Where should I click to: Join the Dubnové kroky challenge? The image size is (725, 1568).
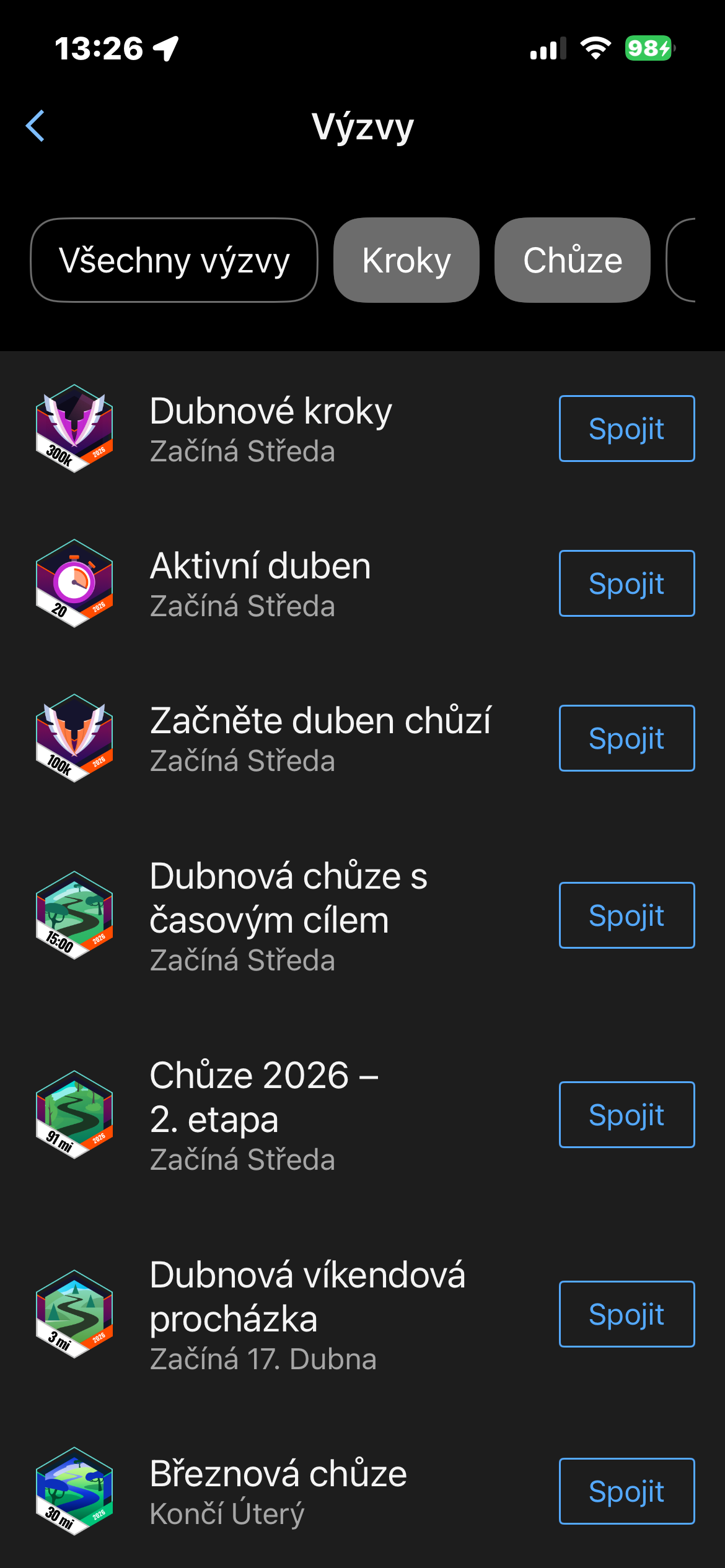click(626, 429)
